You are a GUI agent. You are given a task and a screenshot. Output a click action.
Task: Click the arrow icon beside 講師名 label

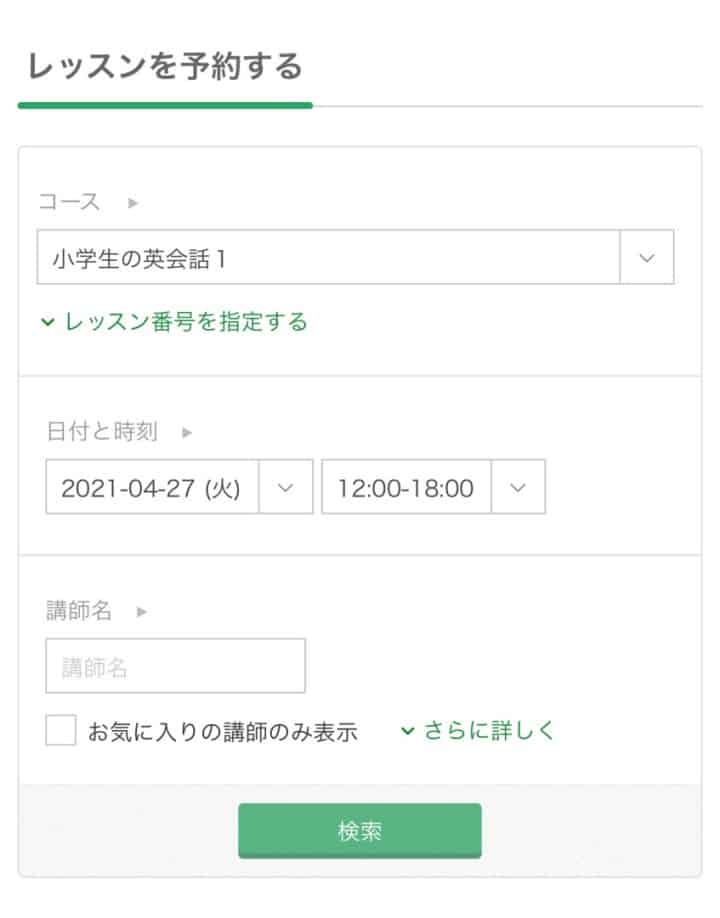138,610
